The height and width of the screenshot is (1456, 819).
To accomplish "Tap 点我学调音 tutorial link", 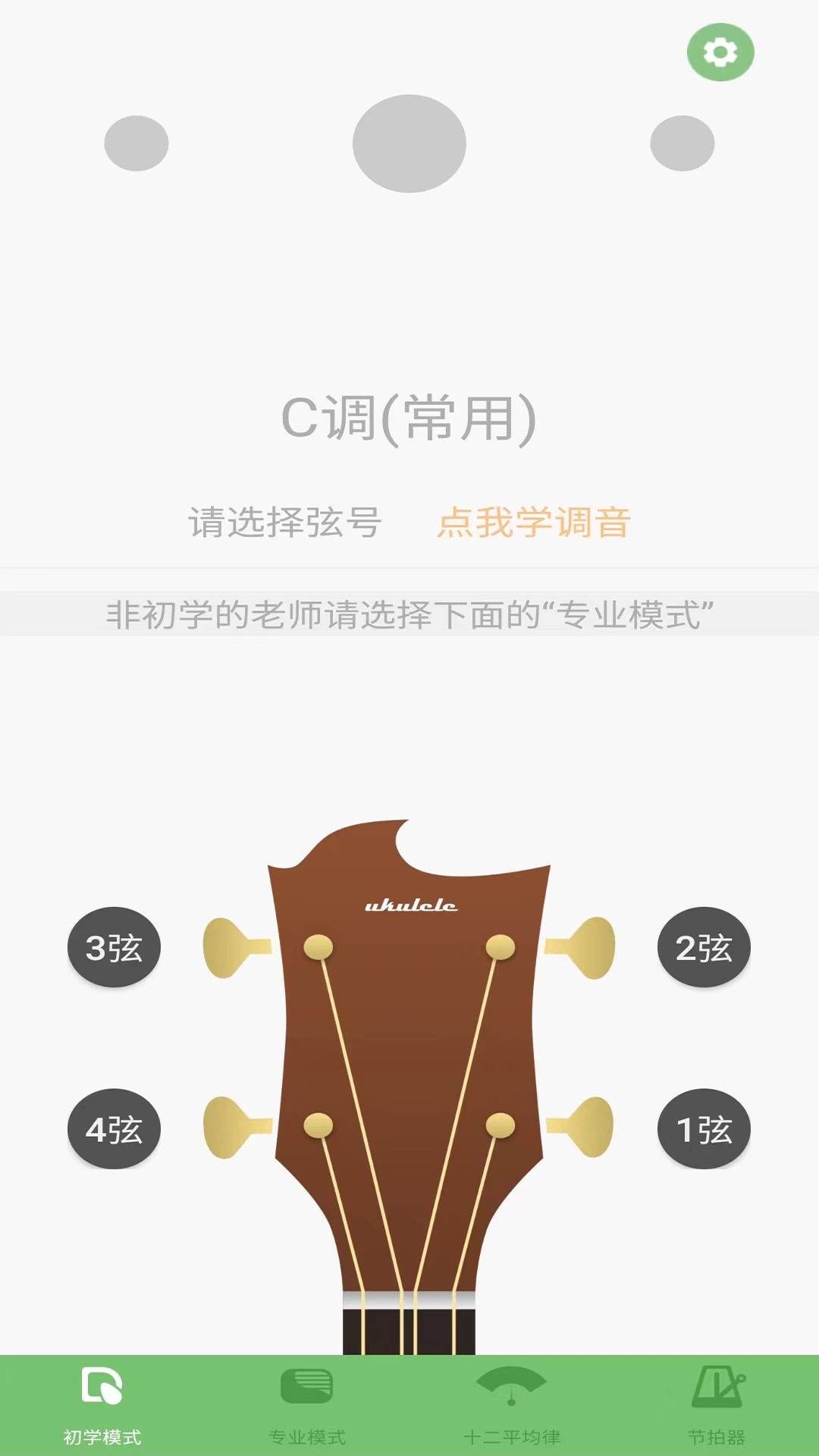I will coord(535,522).
